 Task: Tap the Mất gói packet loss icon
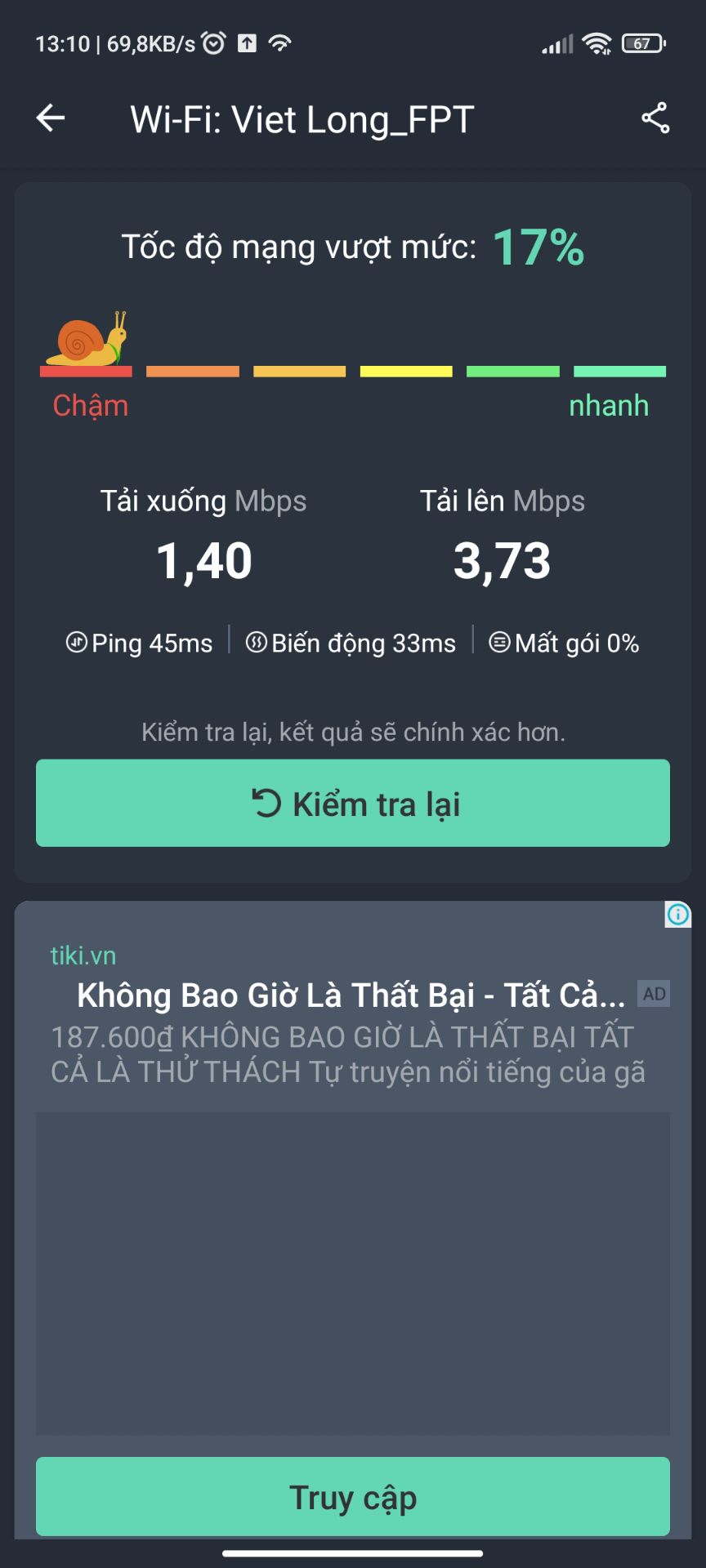pyautogui.click(x=500, y=643)
